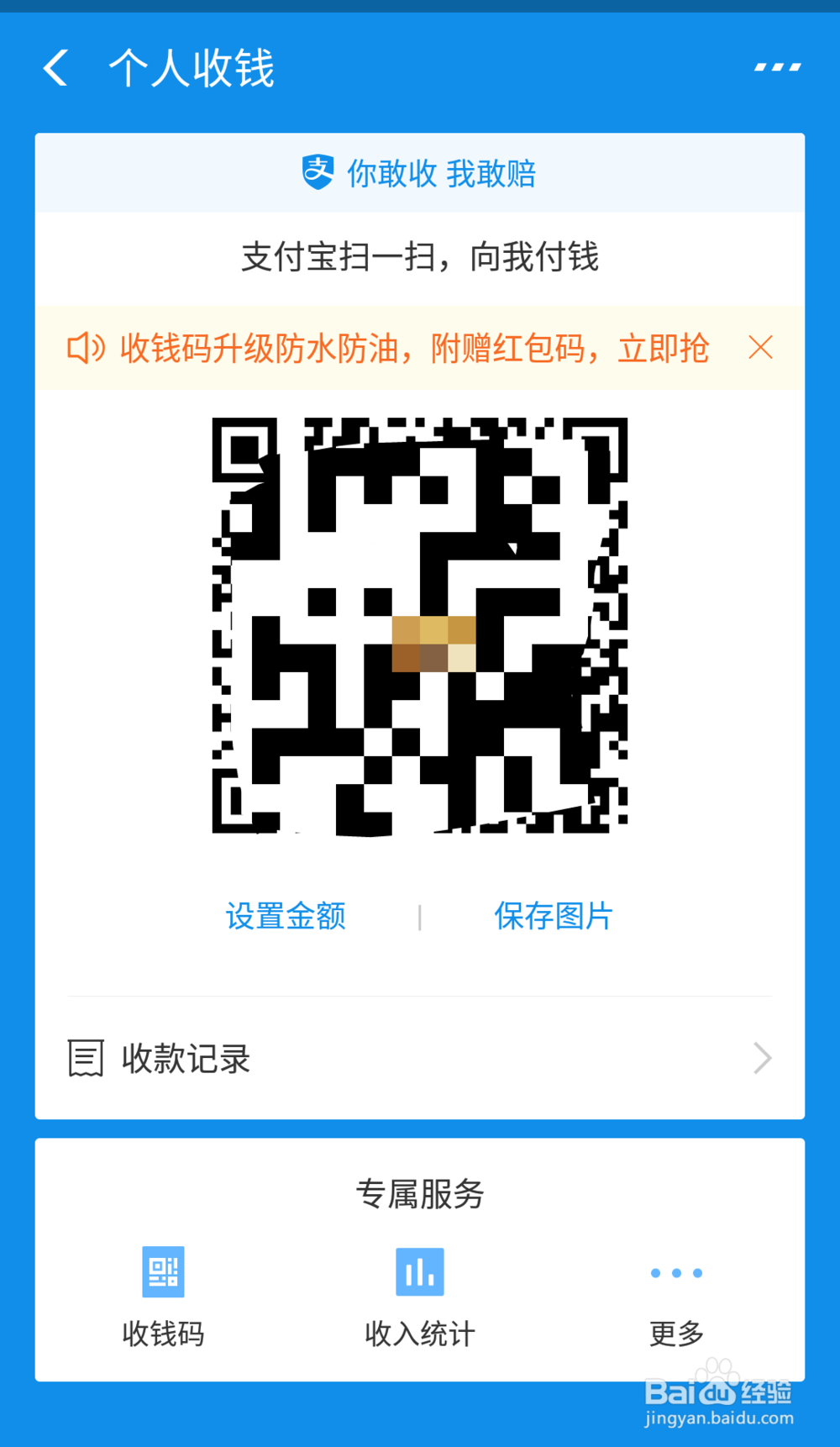This screenshot has width=840, height=1447.
Task: Open the more options (...) menu at top right
Action: point(775,67)
